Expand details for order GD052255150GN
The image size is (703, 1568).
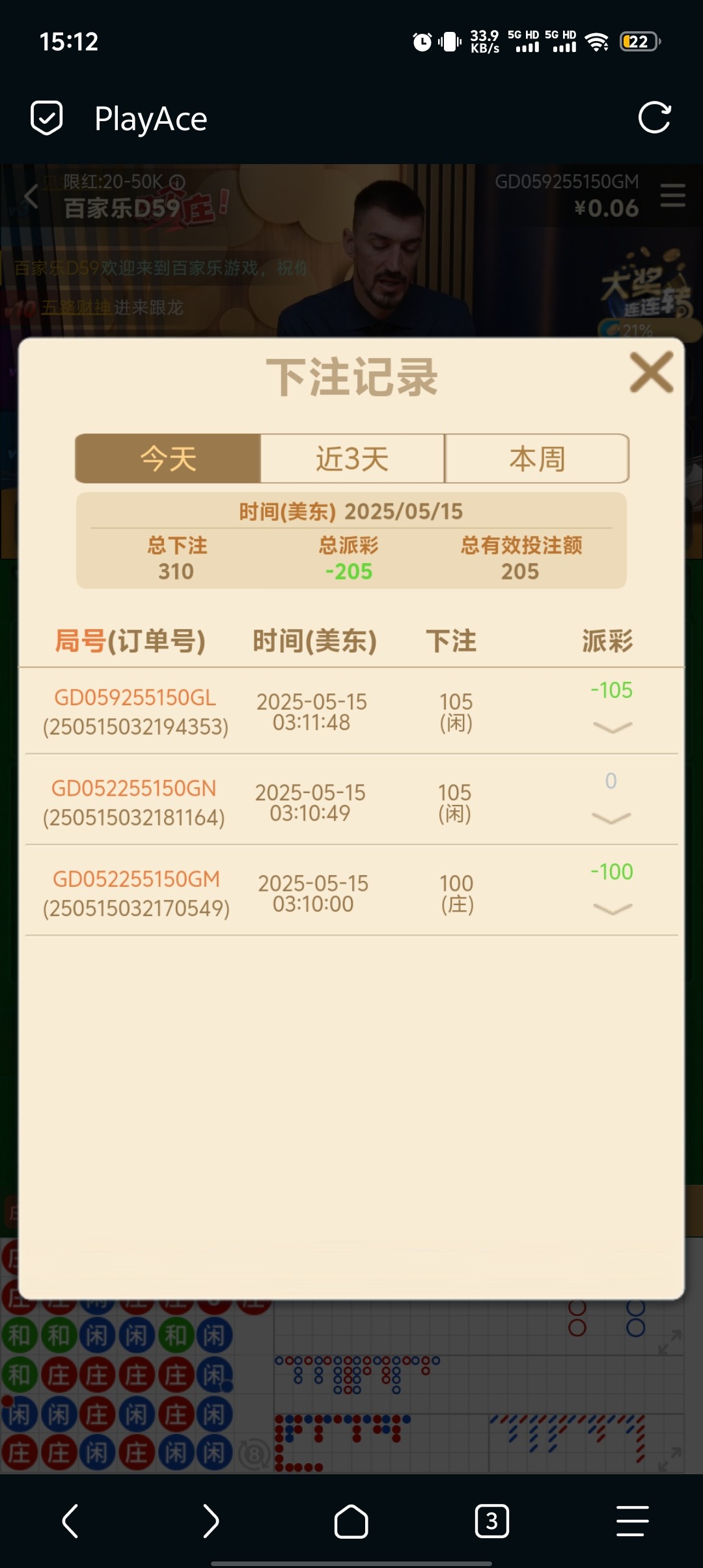point(611,818)
